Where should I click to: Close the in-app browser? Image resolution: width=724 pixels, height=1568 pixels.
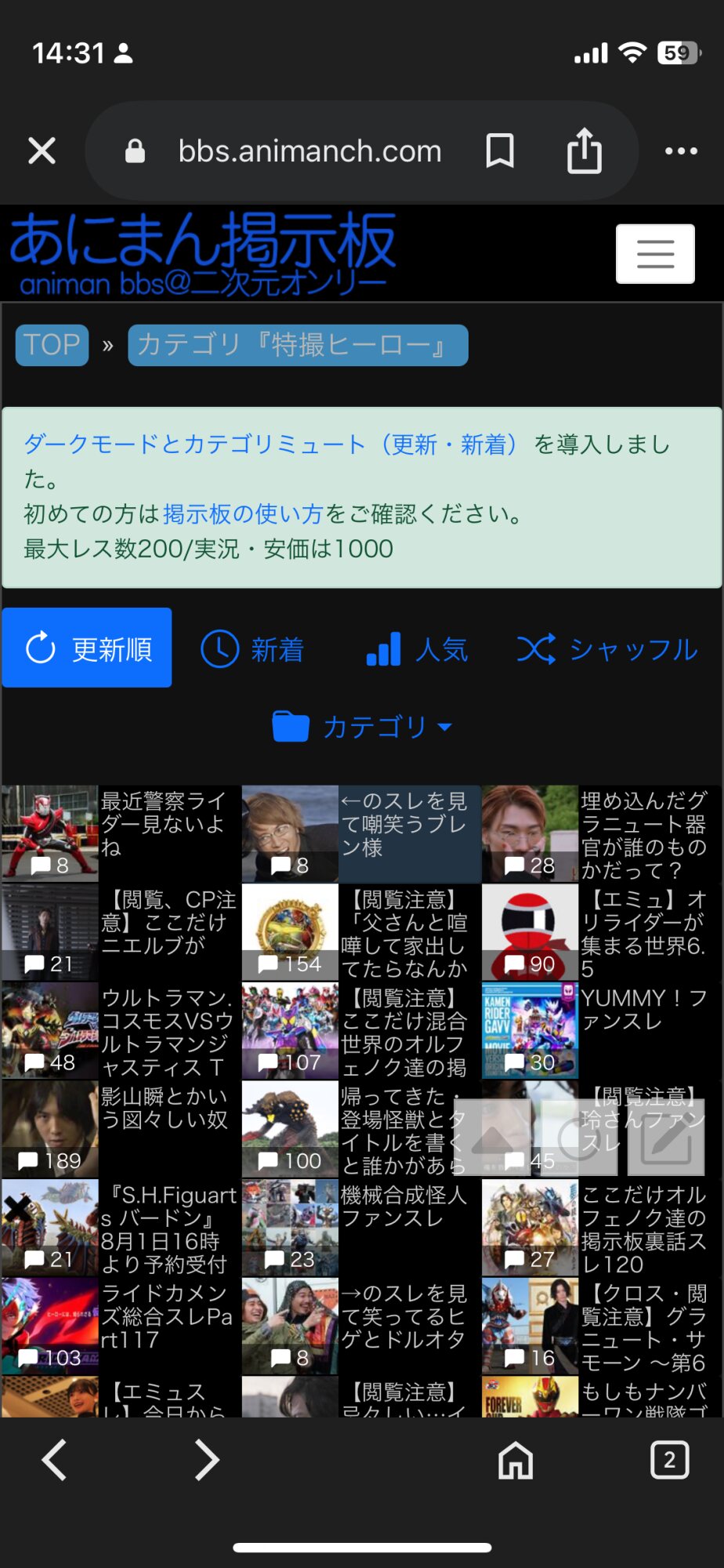tap(42, 151)
